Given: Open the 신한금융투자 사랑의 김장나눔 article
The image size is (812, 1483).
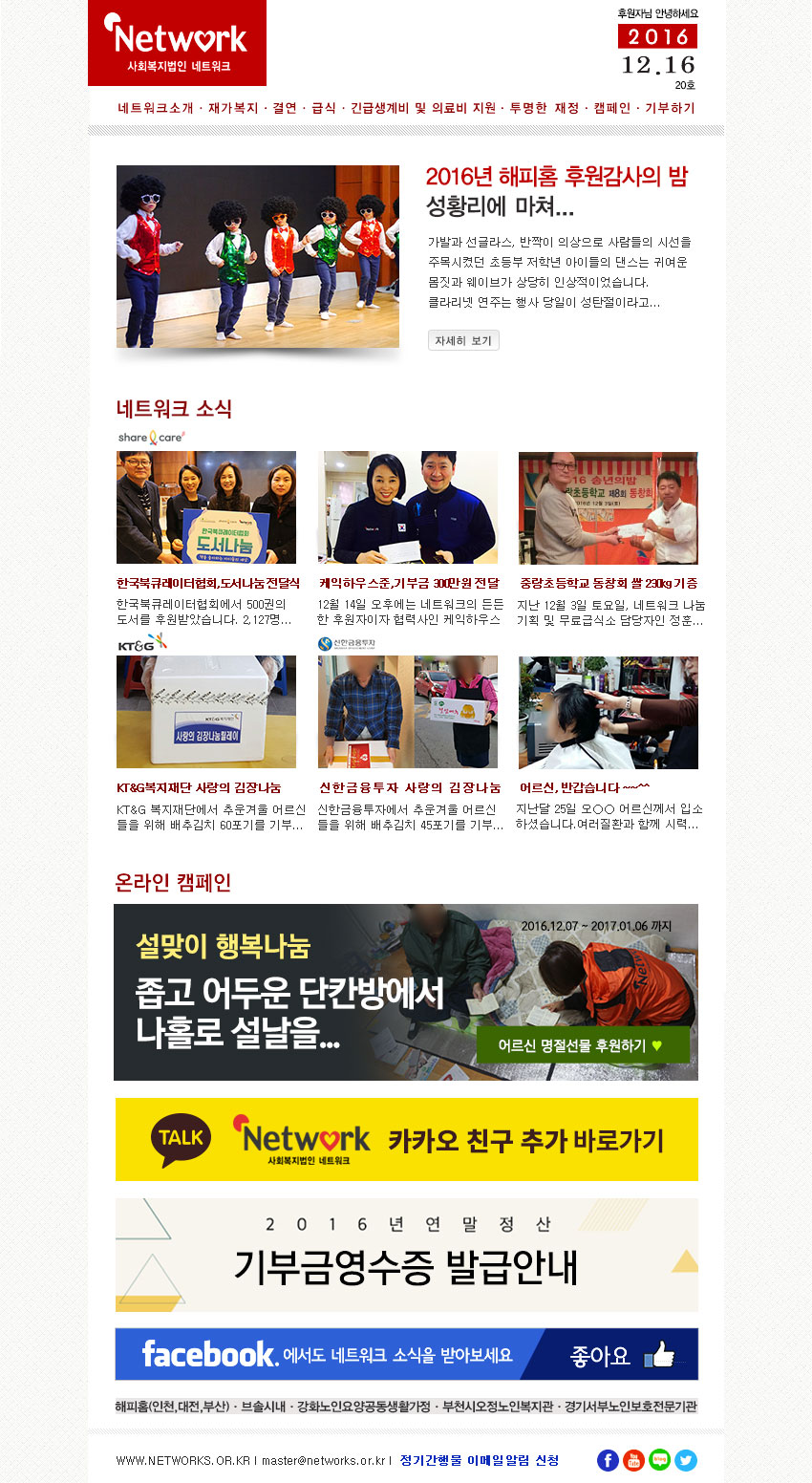Looking at the screenshot, I should (410, 787).
